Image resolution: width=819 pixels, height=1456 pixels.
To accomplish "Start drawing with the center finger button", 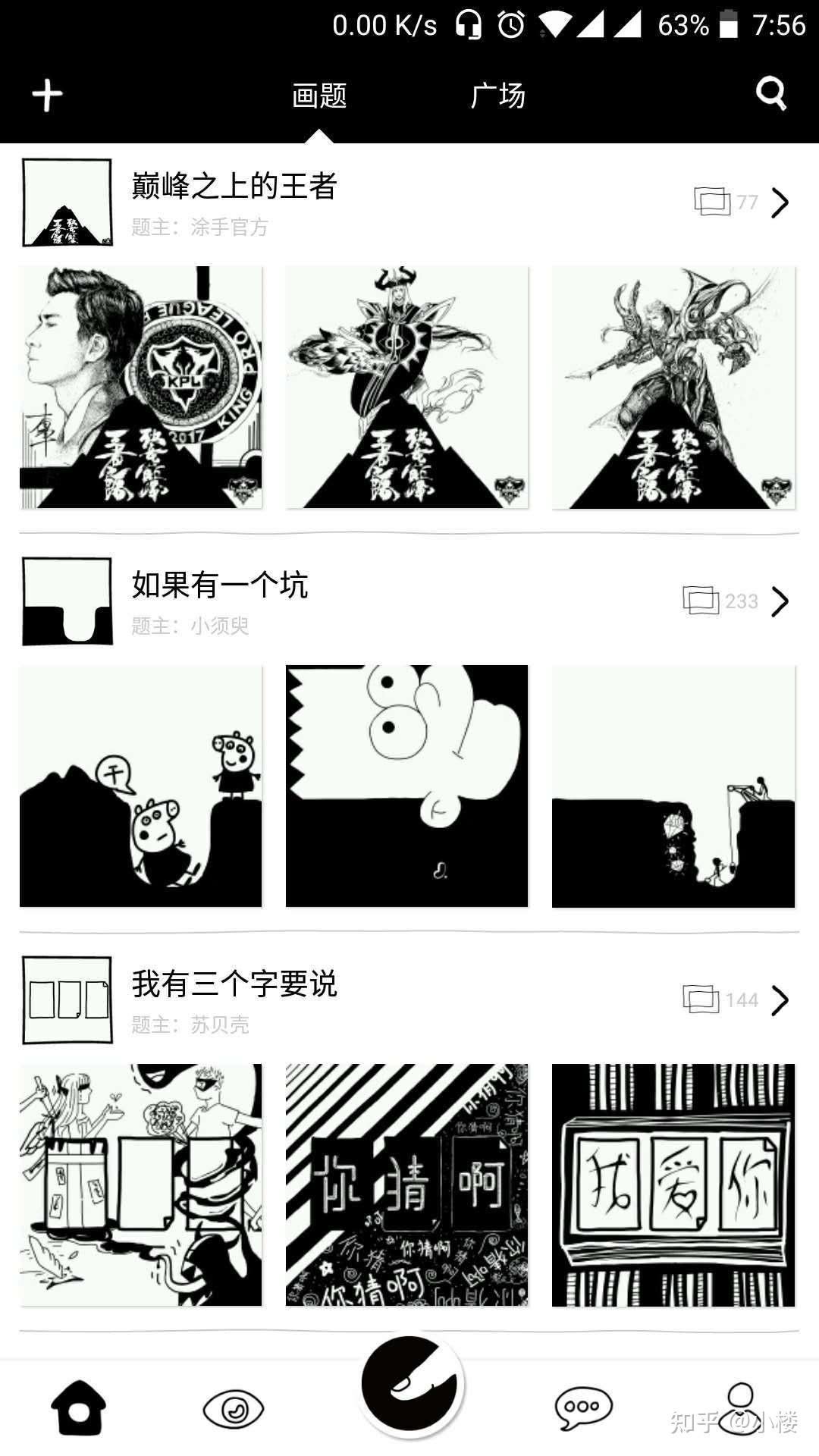I will pyautogui.click(x=410, y=1385).
